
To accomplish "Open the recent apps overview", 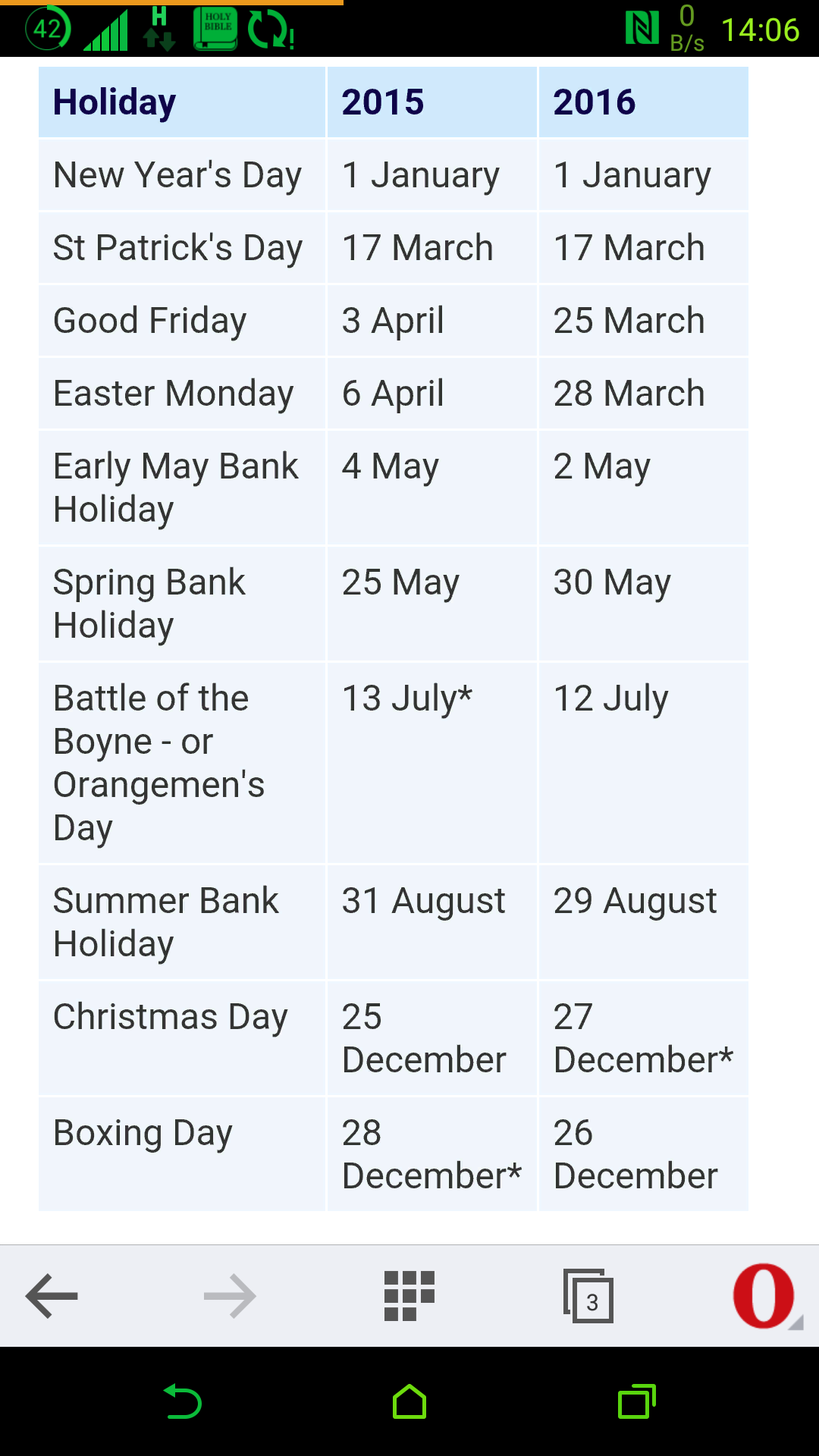I will [x=636, y=1402].
